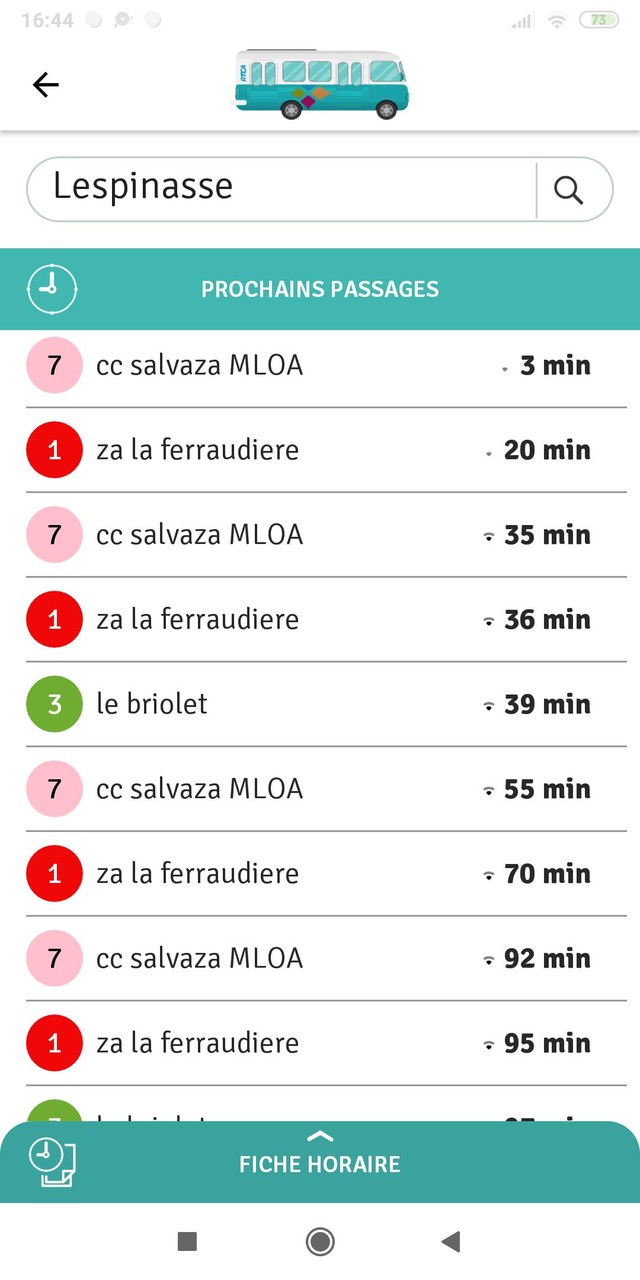View line 7 cc salvaza in 92 min
The width and height of the screenshot is (640, 1280).
[x=320, y=959]
